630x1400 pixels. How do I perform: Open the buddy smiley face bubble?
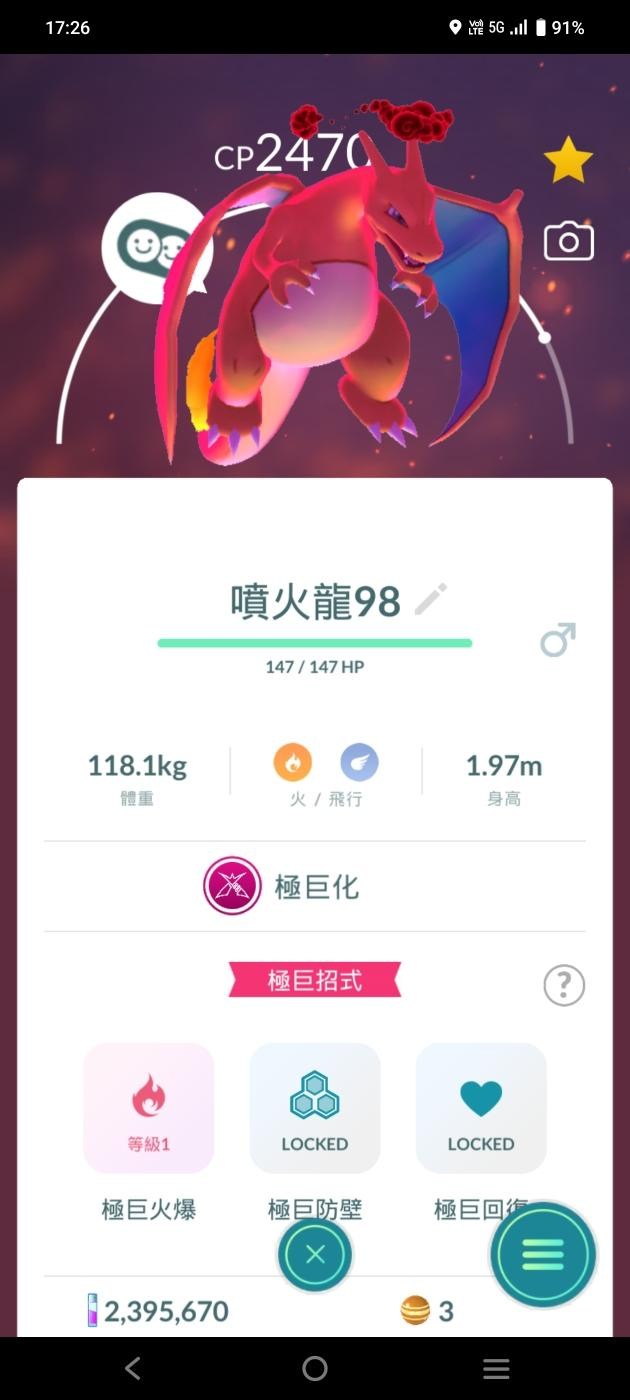click(155, 247)
